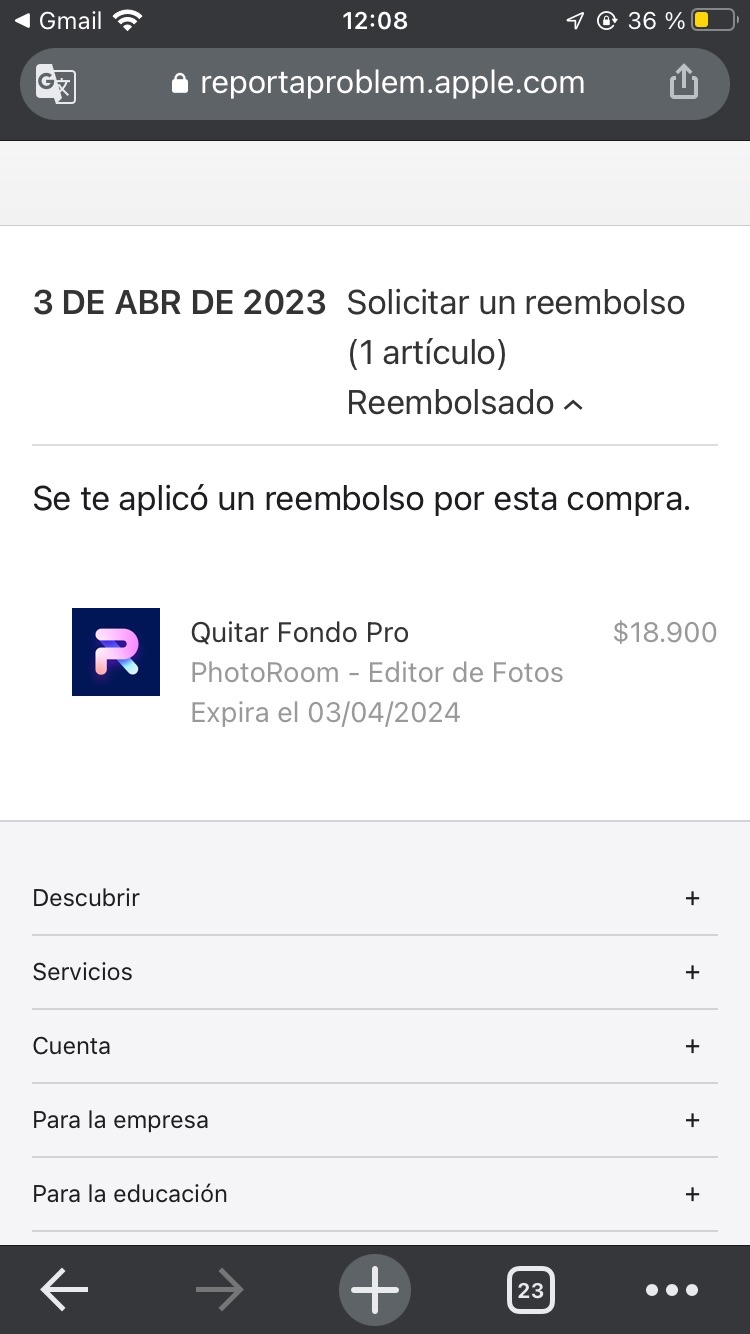Expand Para la educación section
This screenshot has width=750, height=1334.
point(691,1194)
